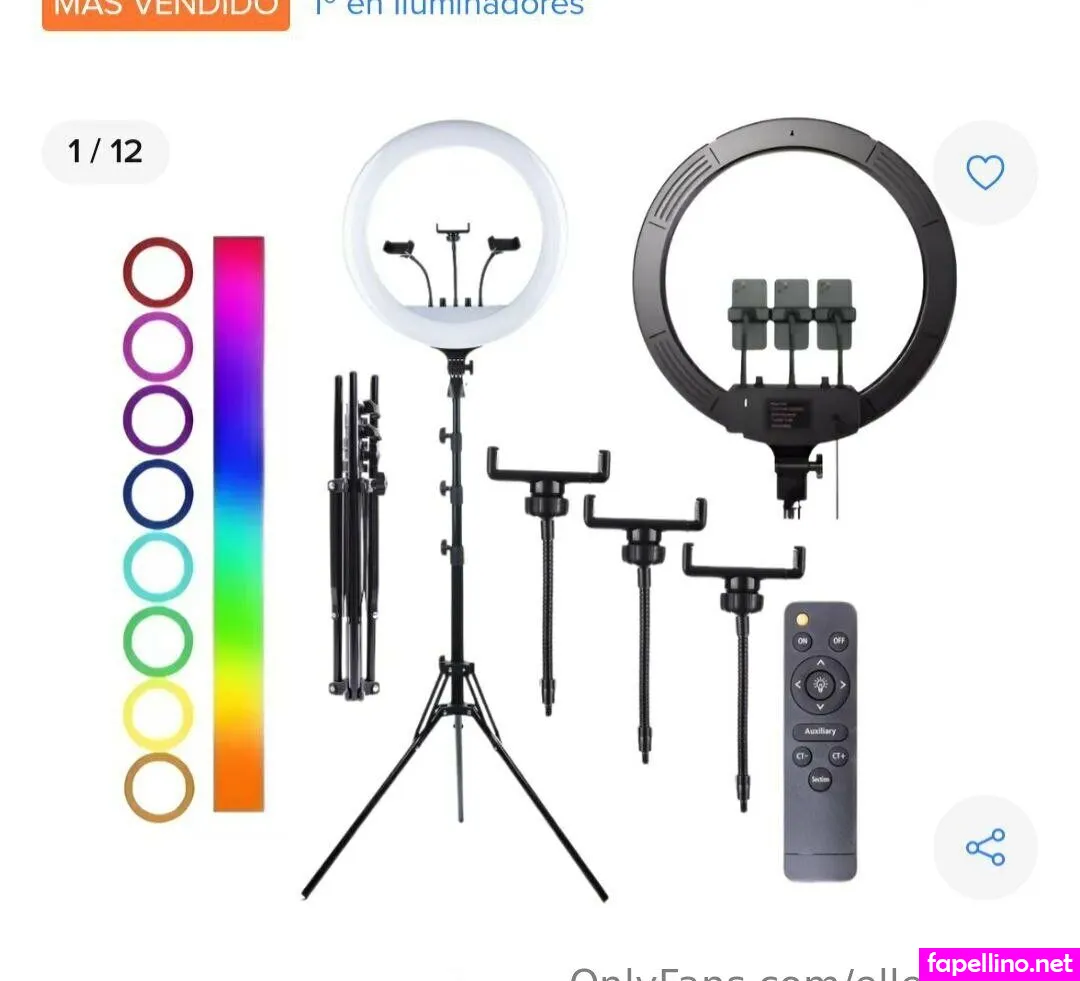
Task: Open the 1º en Iluminadores ranking link
Action: (x=448, y=8)
